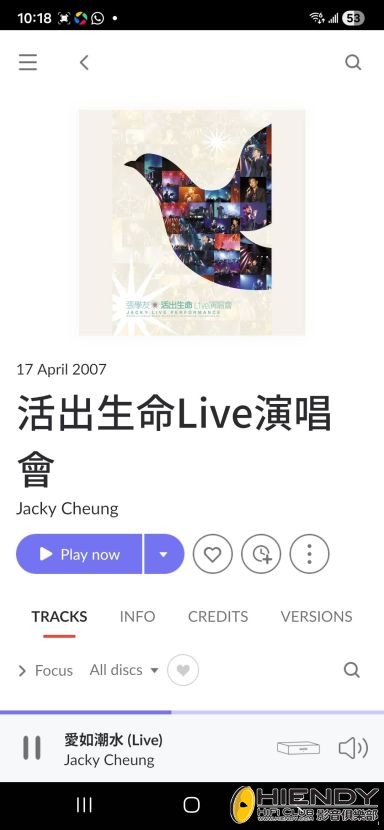Open the All discs dropdown

pyautogui.click(x=124, y=670)
